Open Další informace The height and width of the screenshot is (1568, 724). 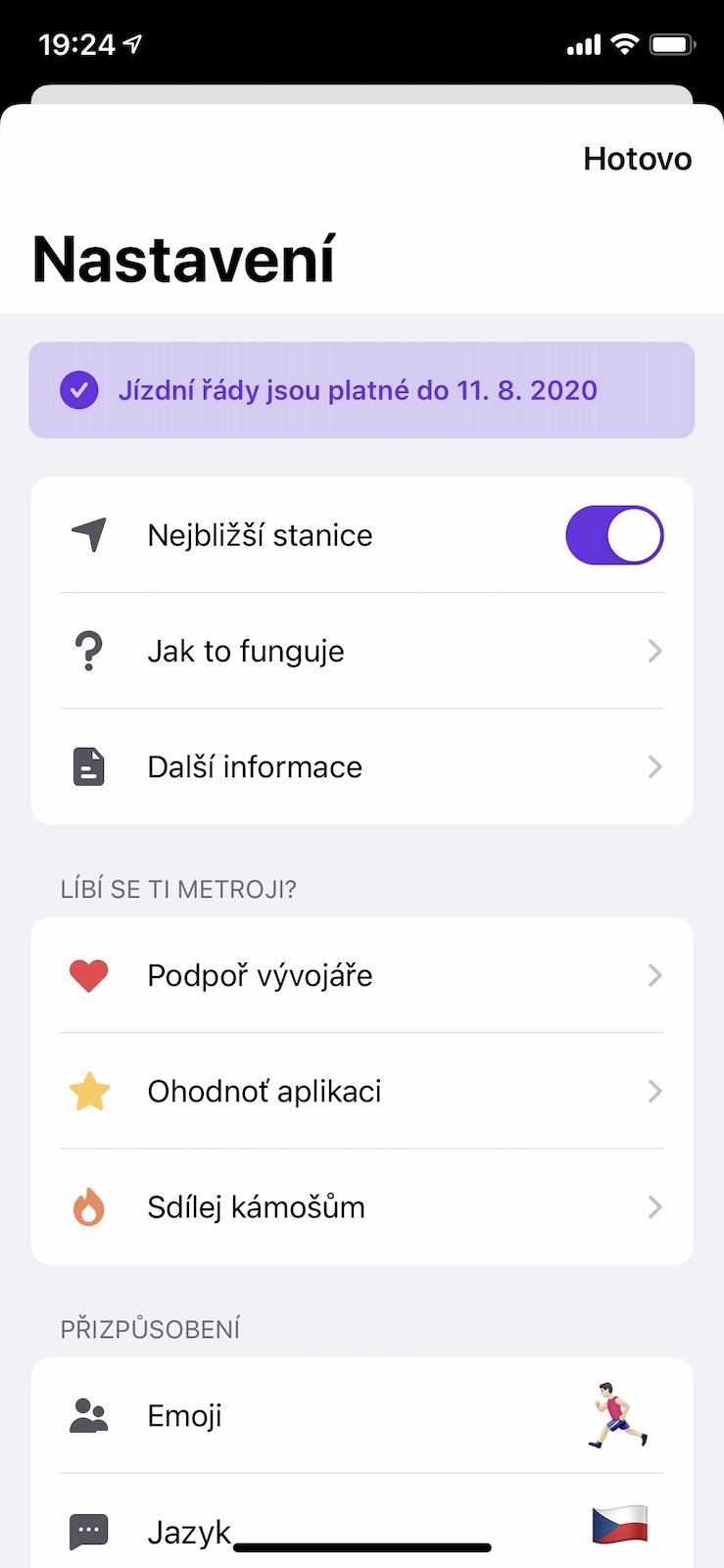coord(362,766)
